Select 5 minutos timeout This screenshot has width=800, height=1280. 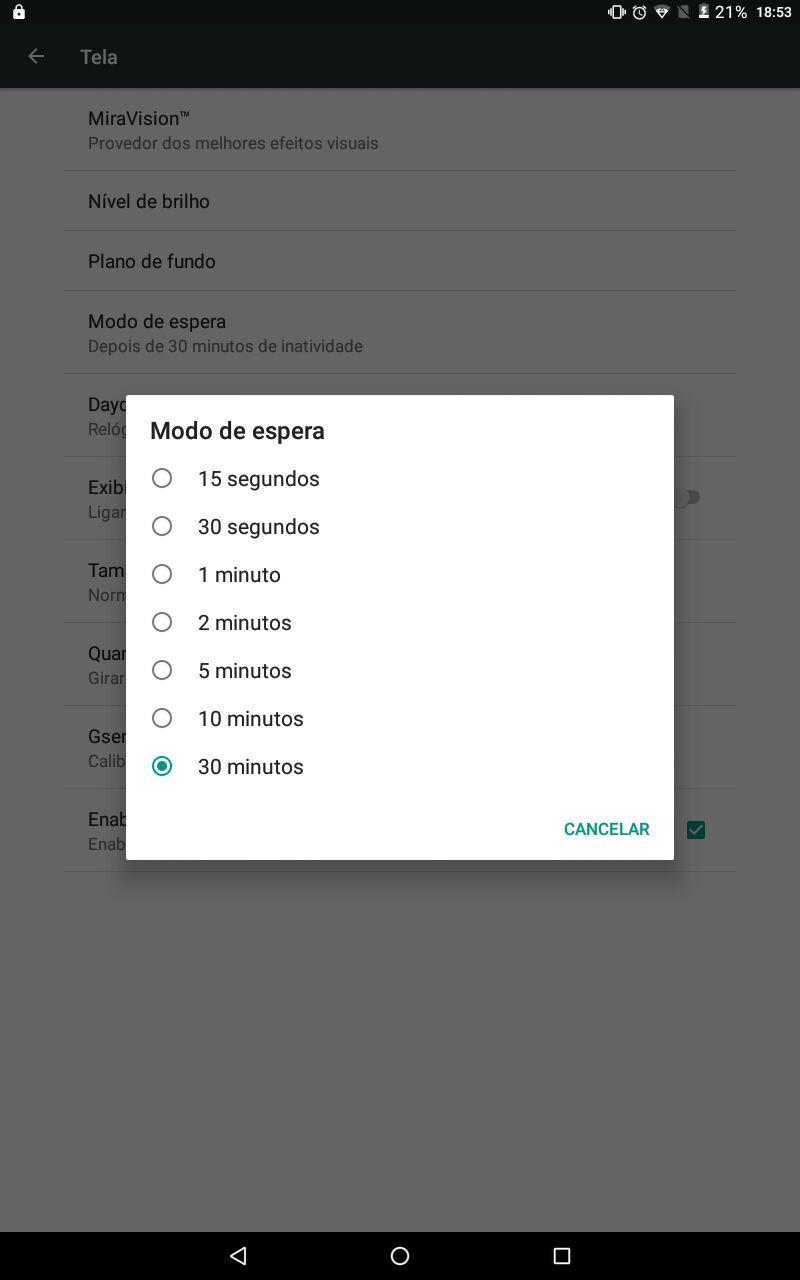(400, 670)
